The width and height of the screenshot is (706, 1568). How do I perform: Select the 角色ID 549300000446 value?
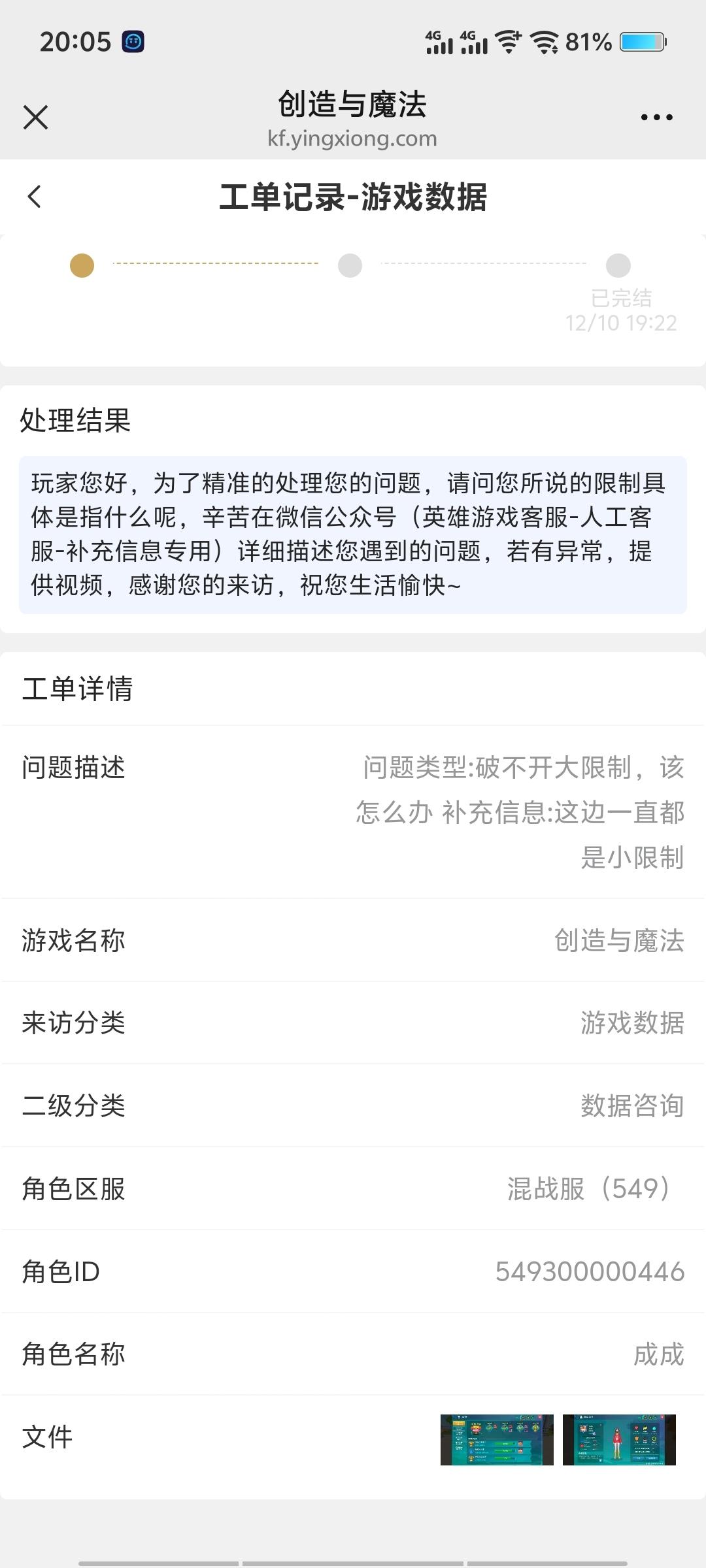pyautogui.click(x=587, y=1271)
